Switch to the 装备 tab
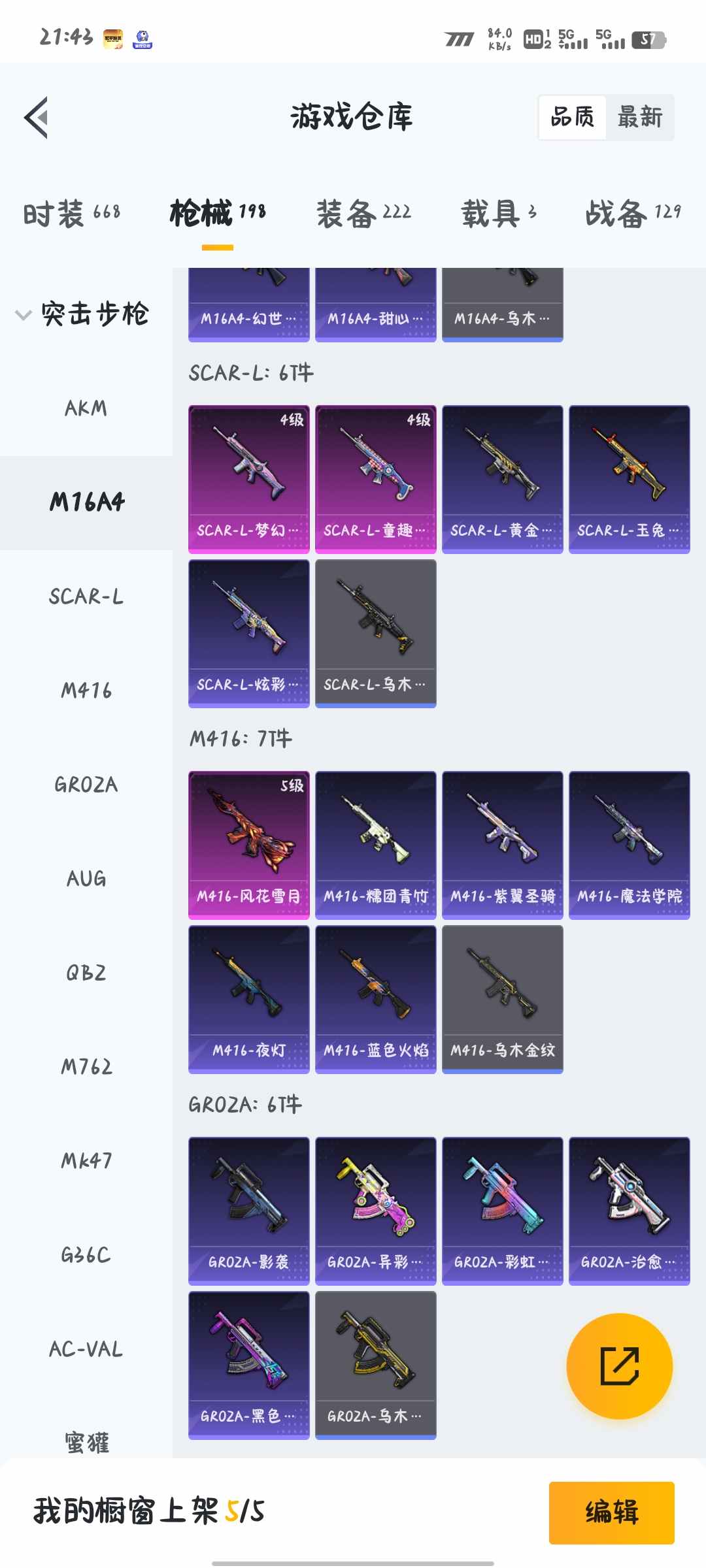 point(363,214)
